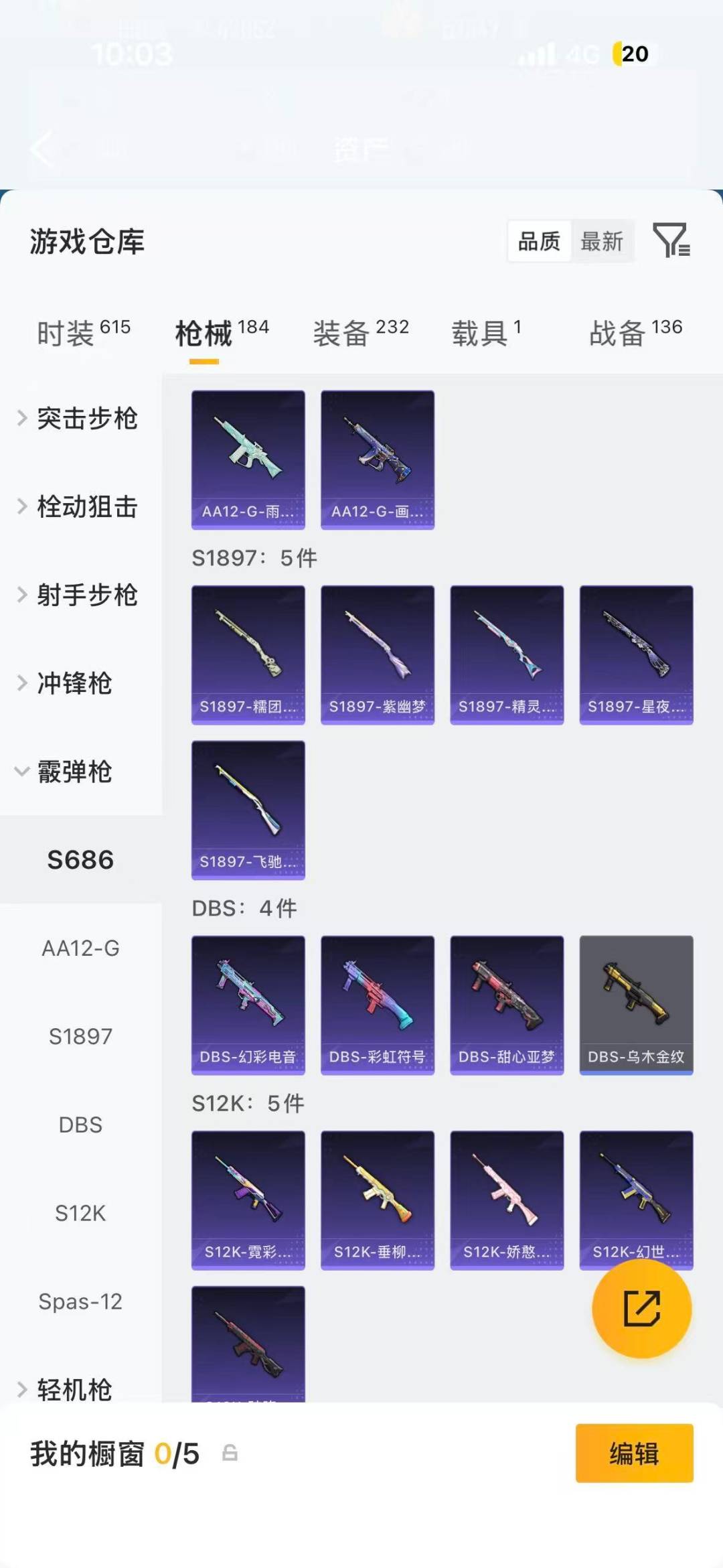Select Spas-12 in the sidebar
The height and width of the screenshot is (1568, 723).
[80, 1300]
